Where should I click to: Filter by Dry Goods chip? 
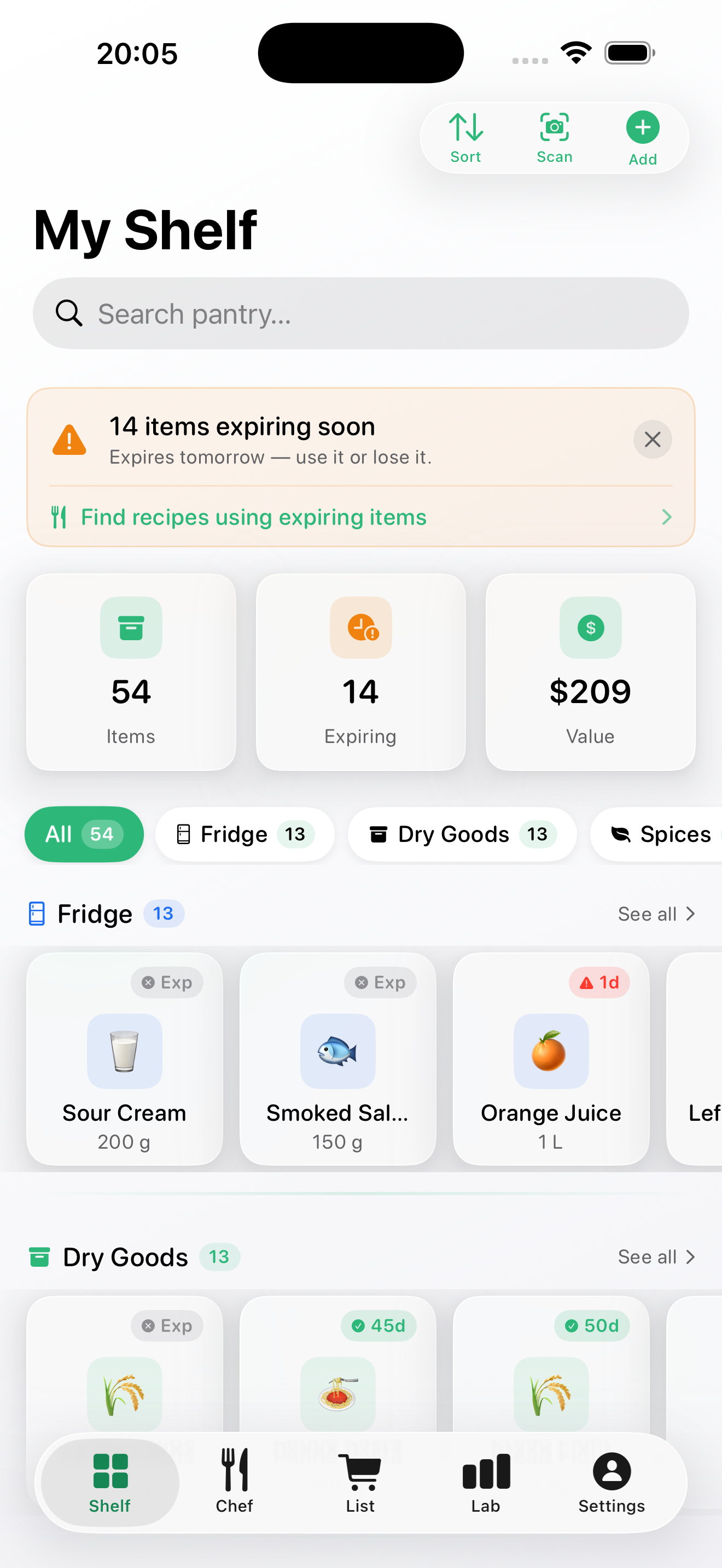tap(462, 834)
